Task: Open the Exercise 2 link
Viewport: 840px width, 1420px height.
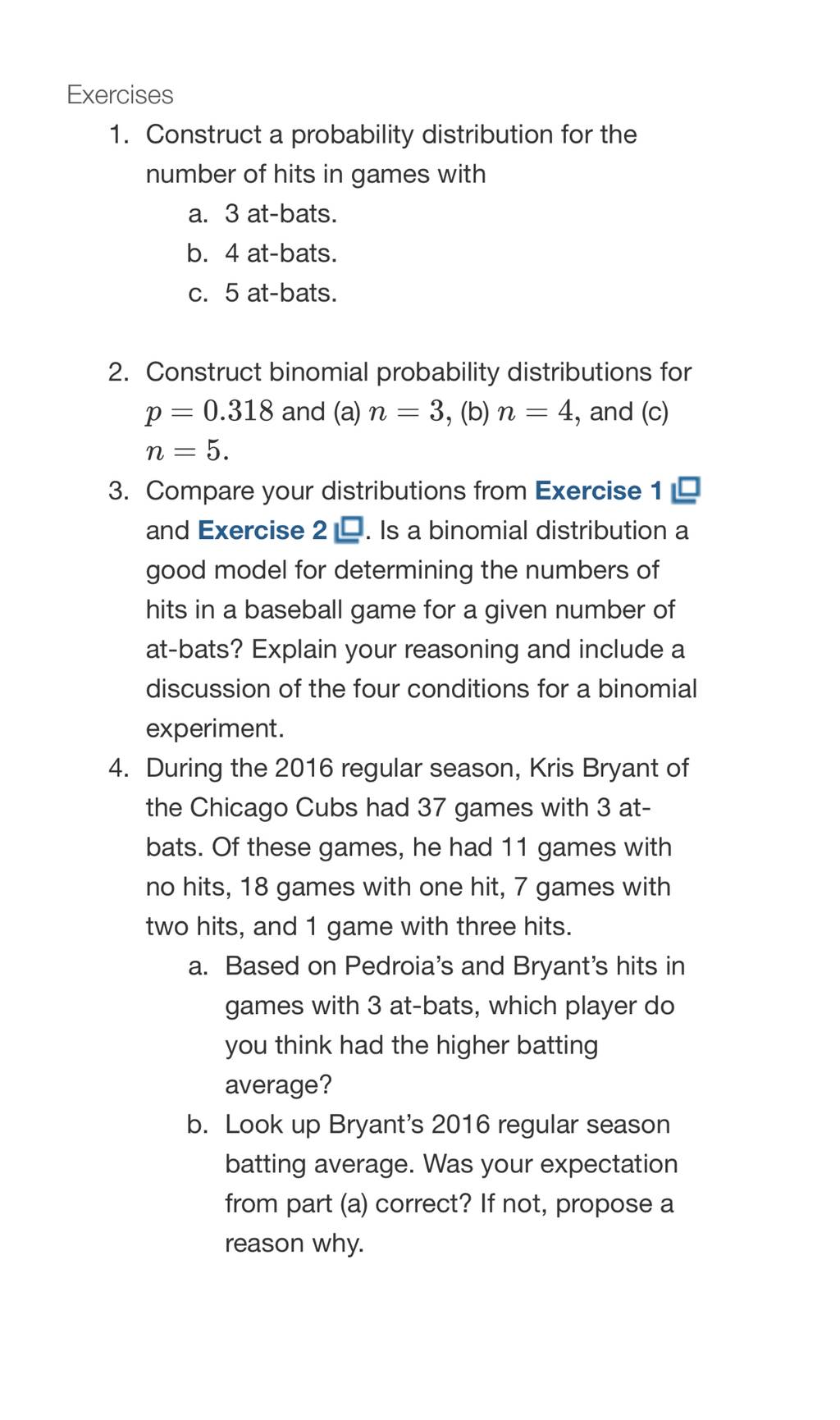Action: (x=280, y=530)
